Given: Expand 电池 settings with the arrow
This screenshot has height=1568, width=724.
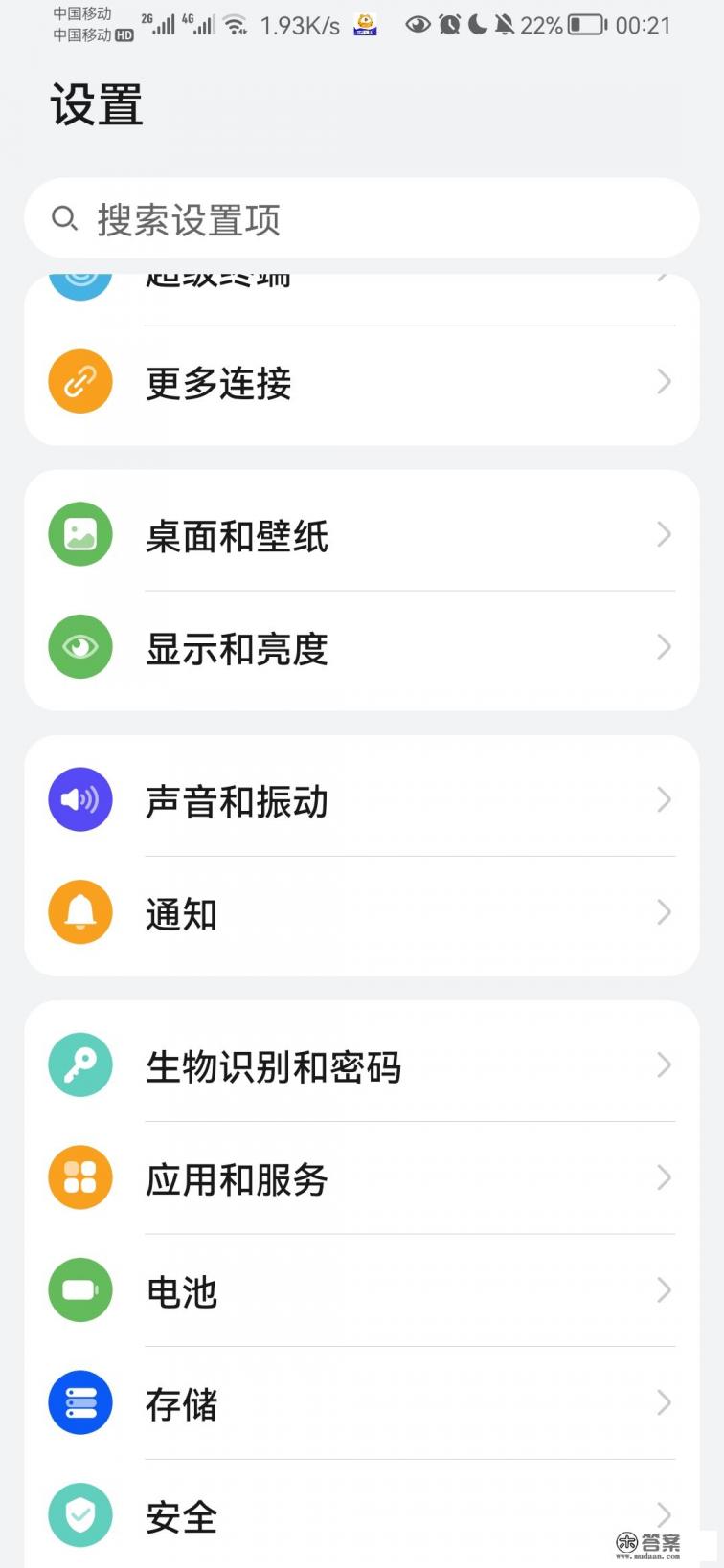Looking at the screenshot, I should click(664, 1289).
